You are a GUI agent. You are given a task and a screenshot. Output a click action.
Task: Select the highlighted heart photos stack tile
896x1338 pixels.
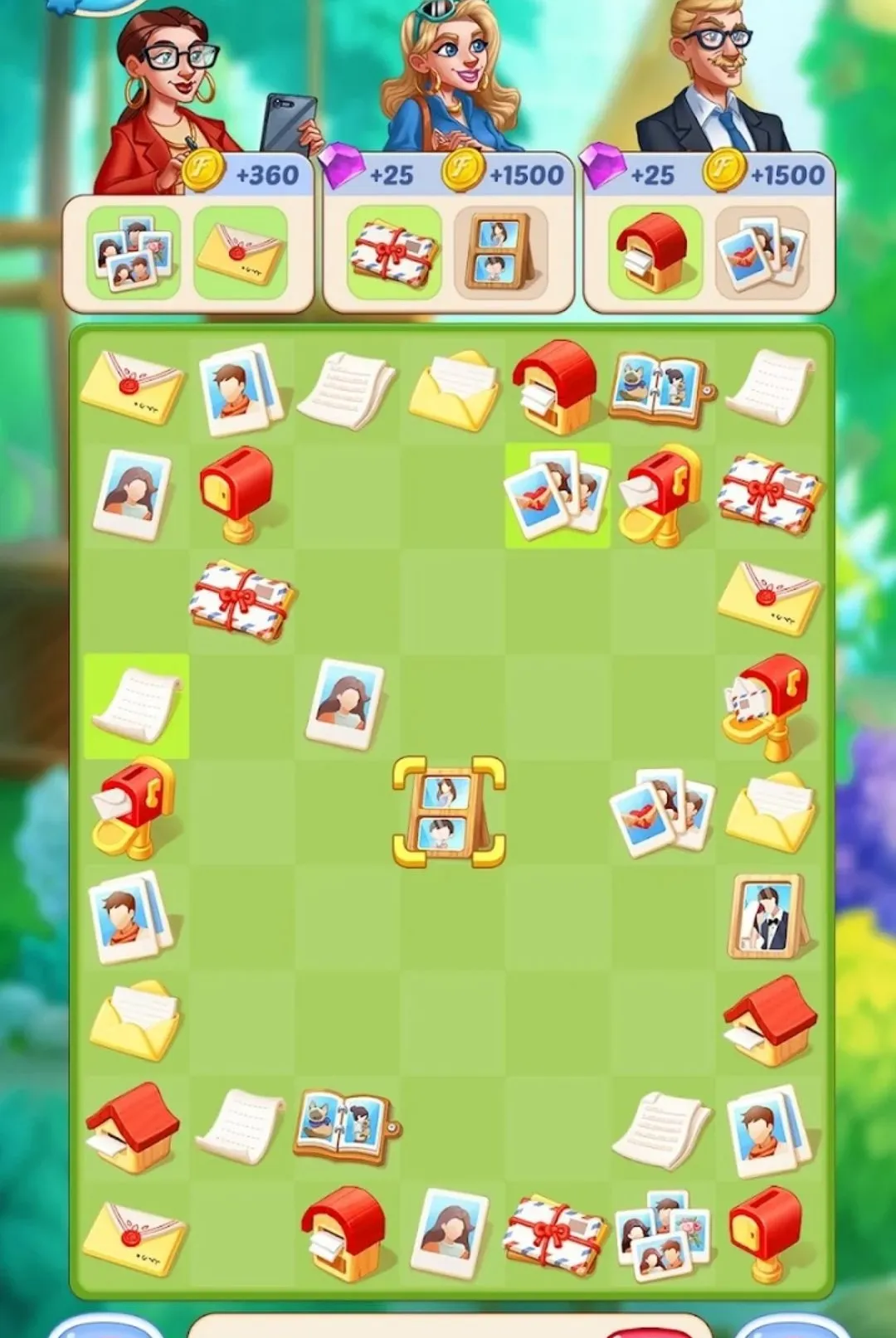point(558,495)
